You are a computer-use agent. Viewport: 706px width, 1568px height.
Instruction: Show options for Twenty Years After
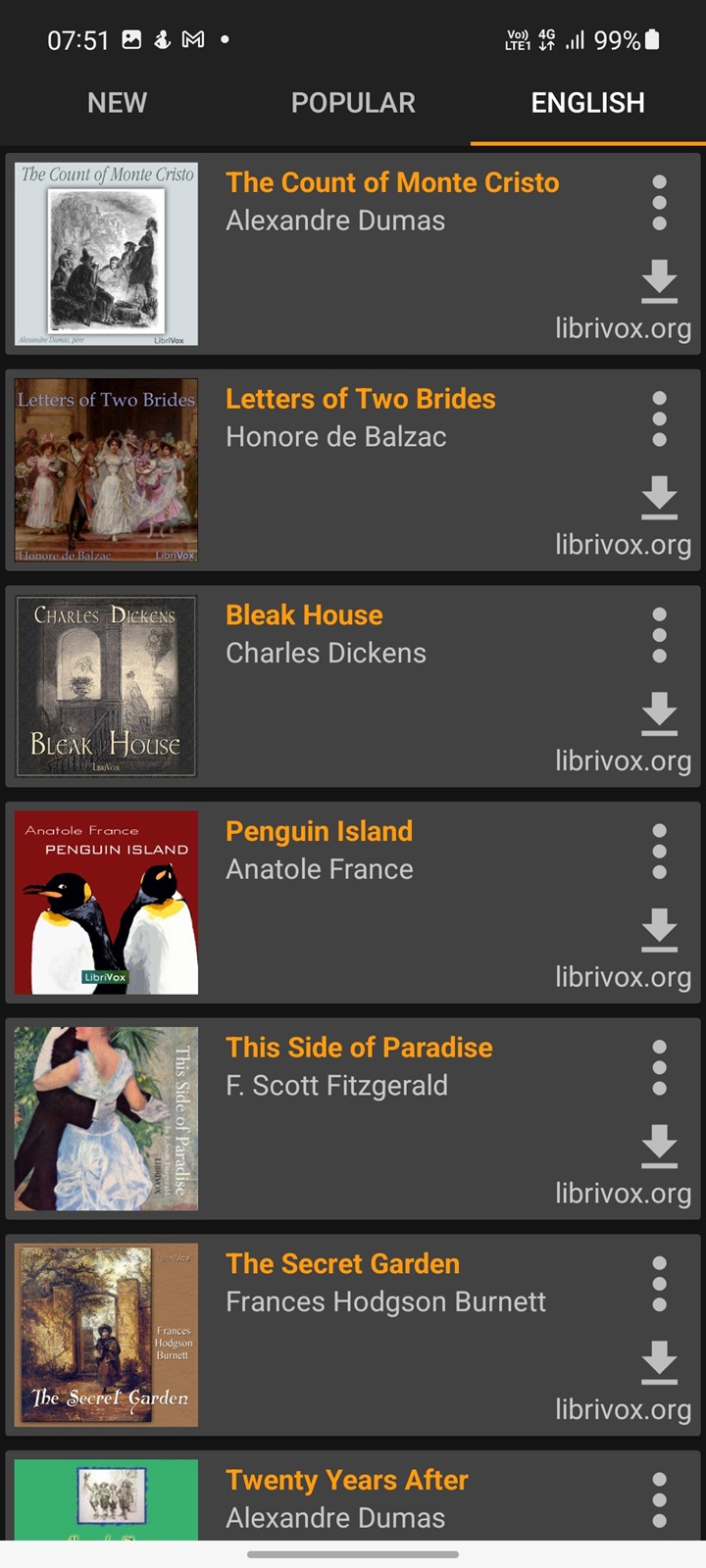(660, 1500)
